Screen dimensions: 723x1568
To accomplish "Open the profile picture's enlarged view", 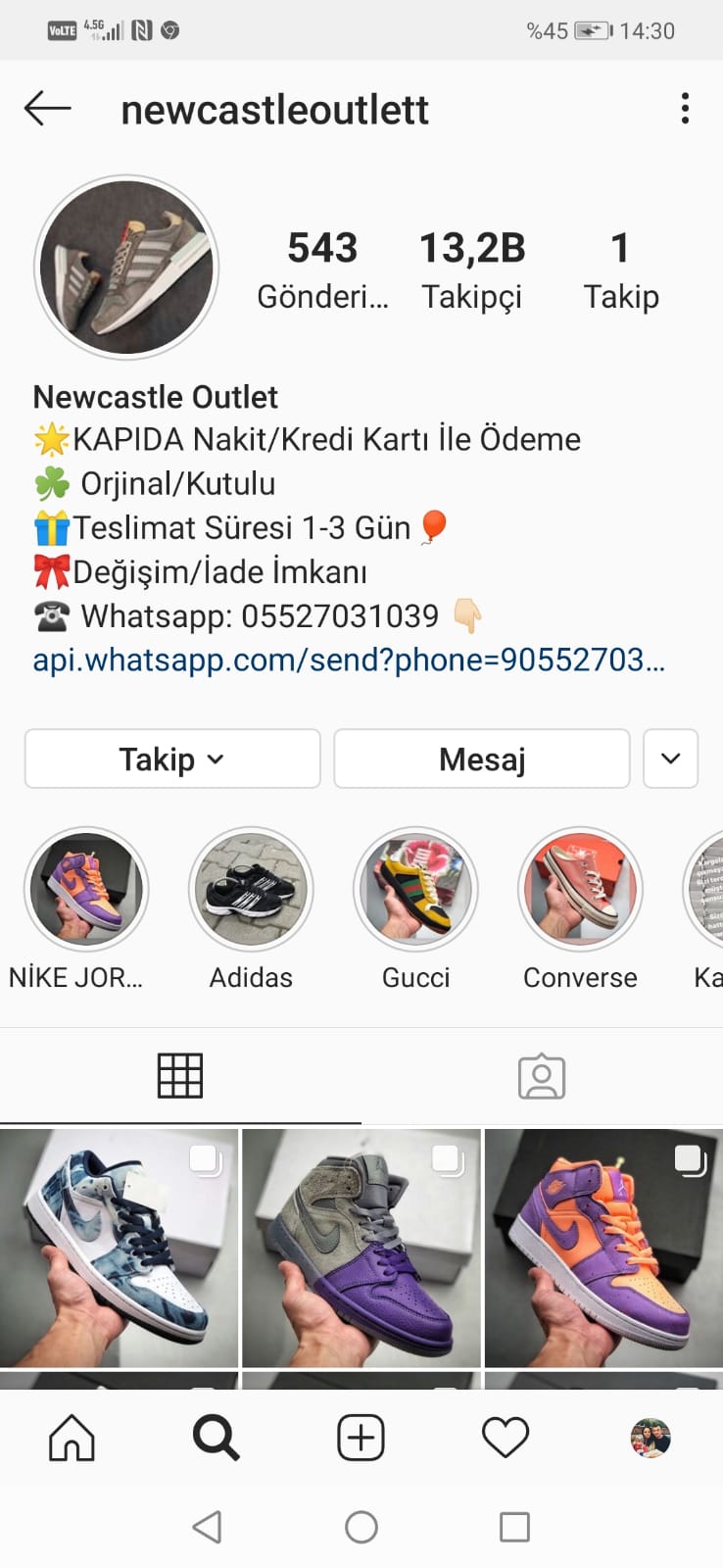I will coord(126,267).
